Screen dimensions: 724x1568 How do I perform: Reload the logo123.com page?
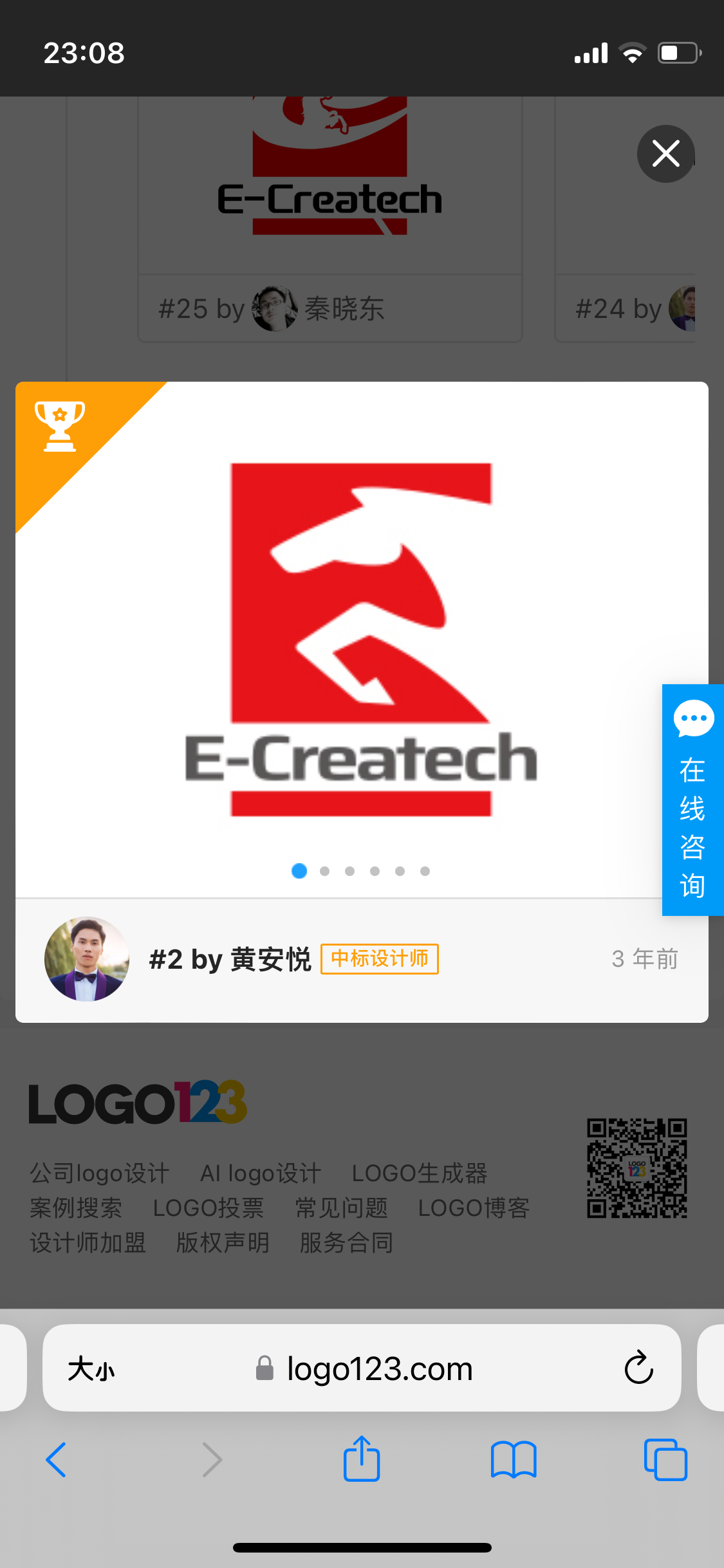tap(638, 1368)
